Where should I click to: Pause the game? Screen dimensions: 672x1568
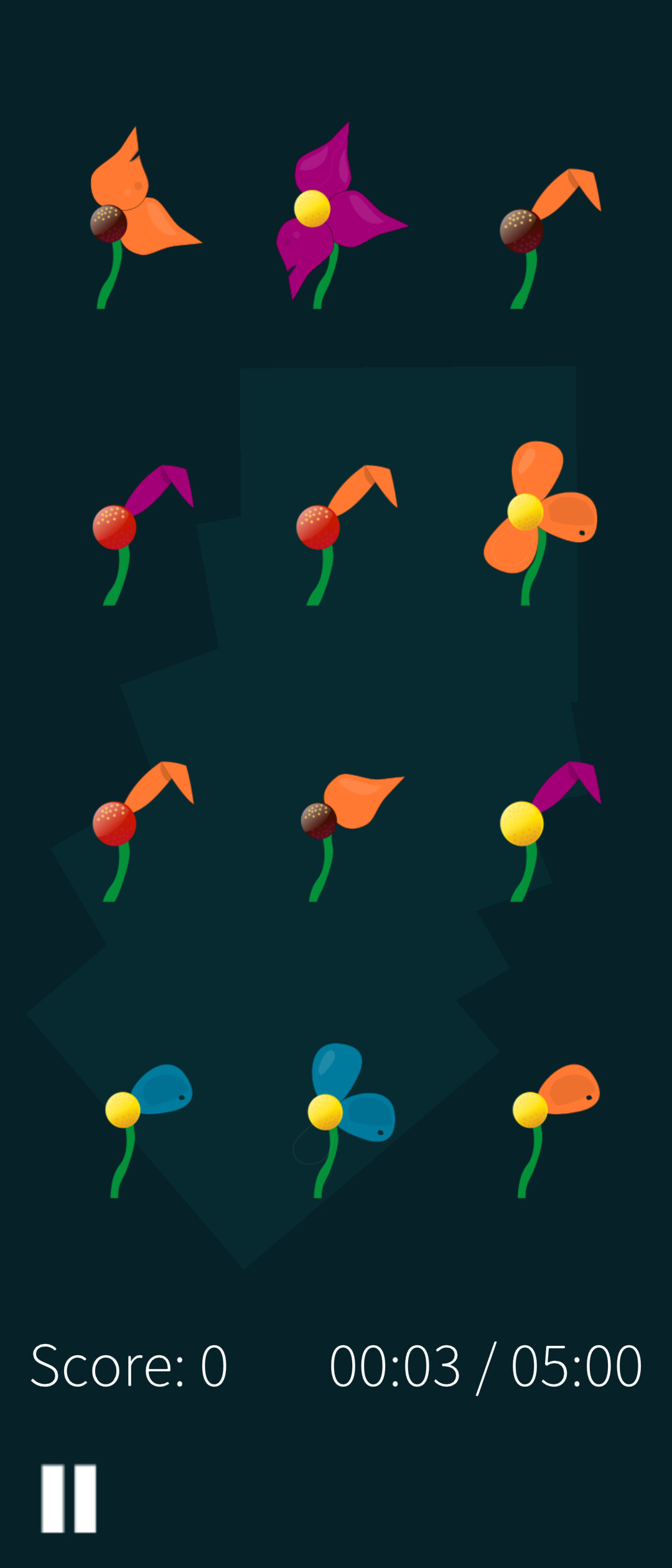(68, 1498)
